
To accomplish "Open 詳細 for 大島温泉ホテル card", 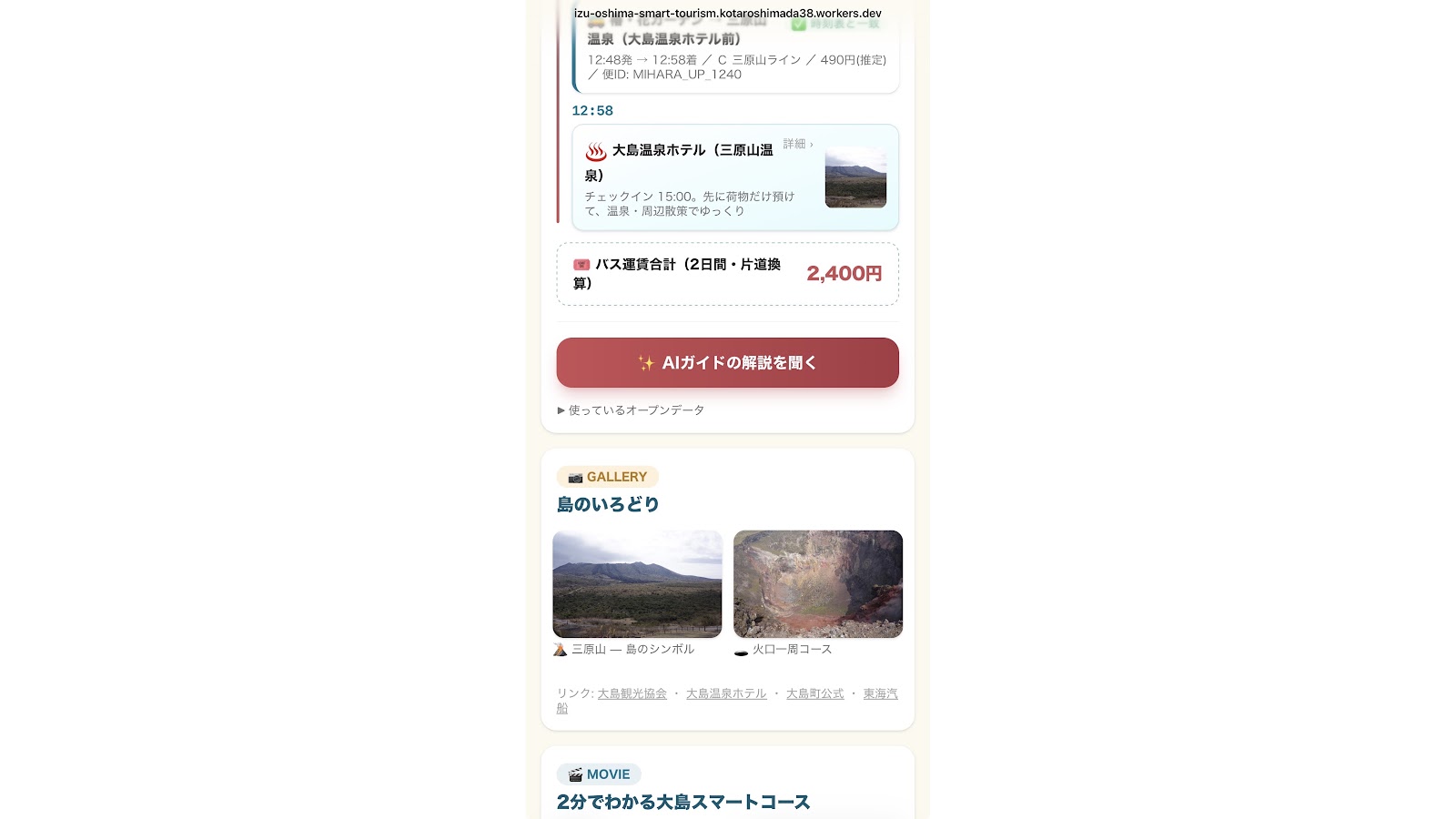I will 797,144.
